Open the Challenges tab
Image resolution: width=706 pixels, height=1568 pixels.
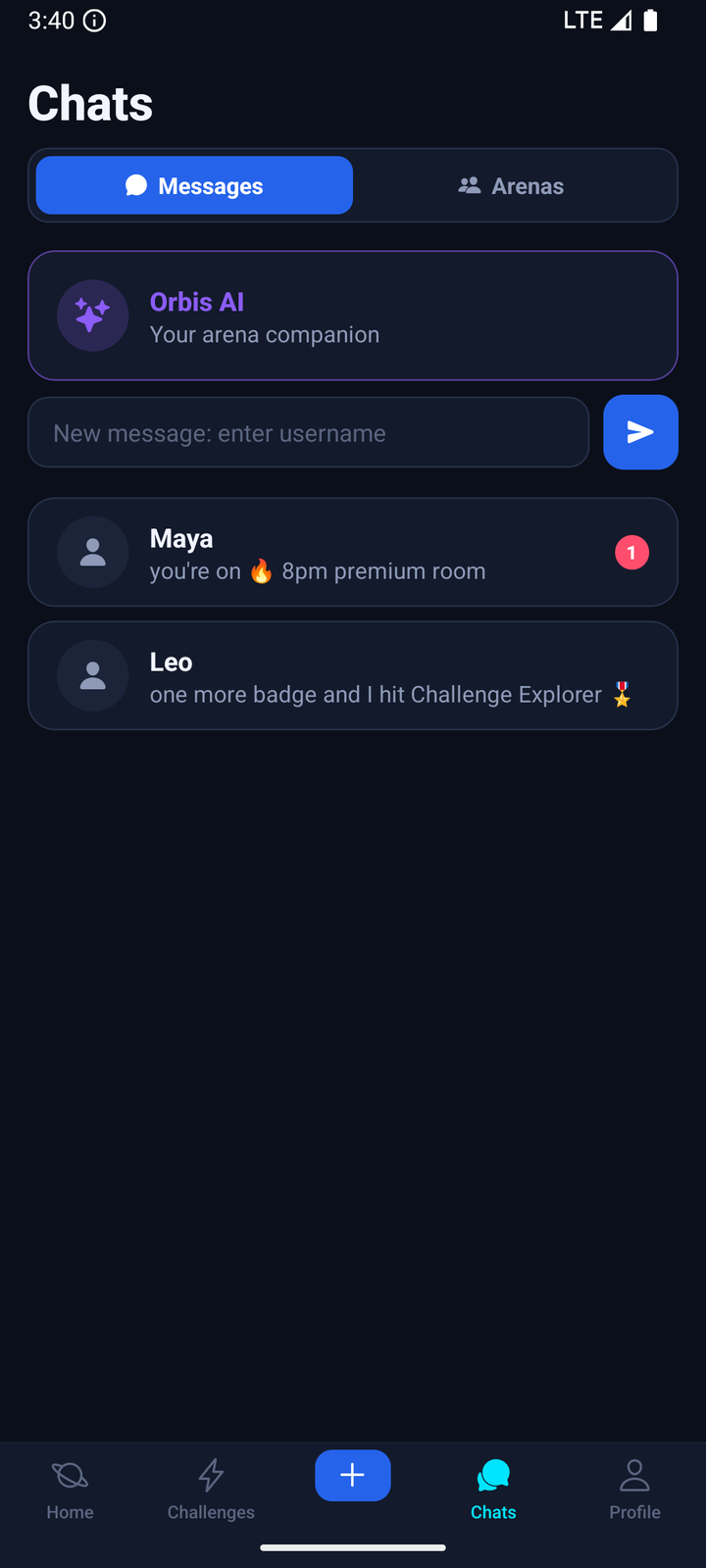click(x=211, y=1490)
